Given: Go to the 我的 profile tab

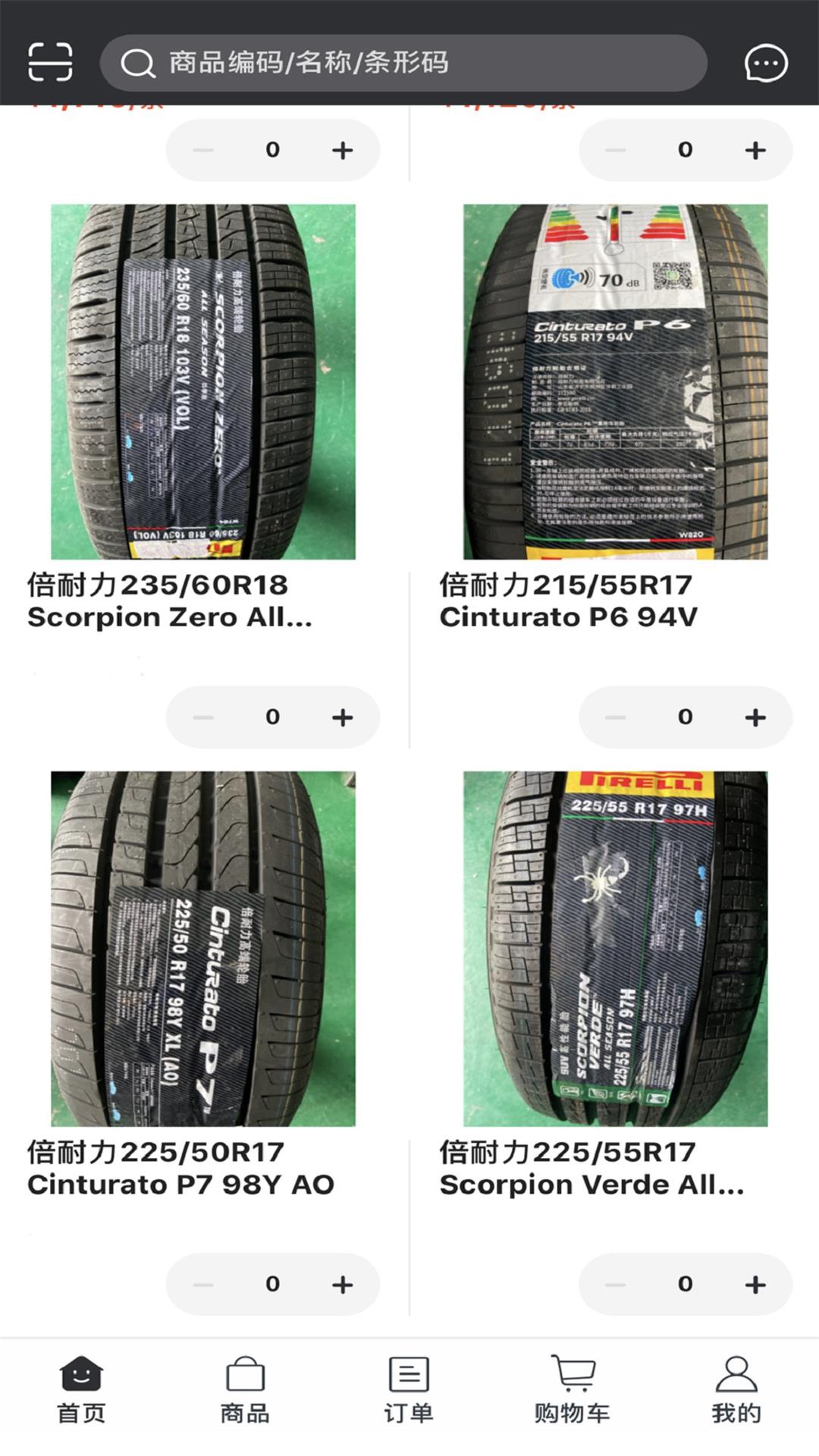Looking at the screenshot, I should click(x=736, y=1391).
